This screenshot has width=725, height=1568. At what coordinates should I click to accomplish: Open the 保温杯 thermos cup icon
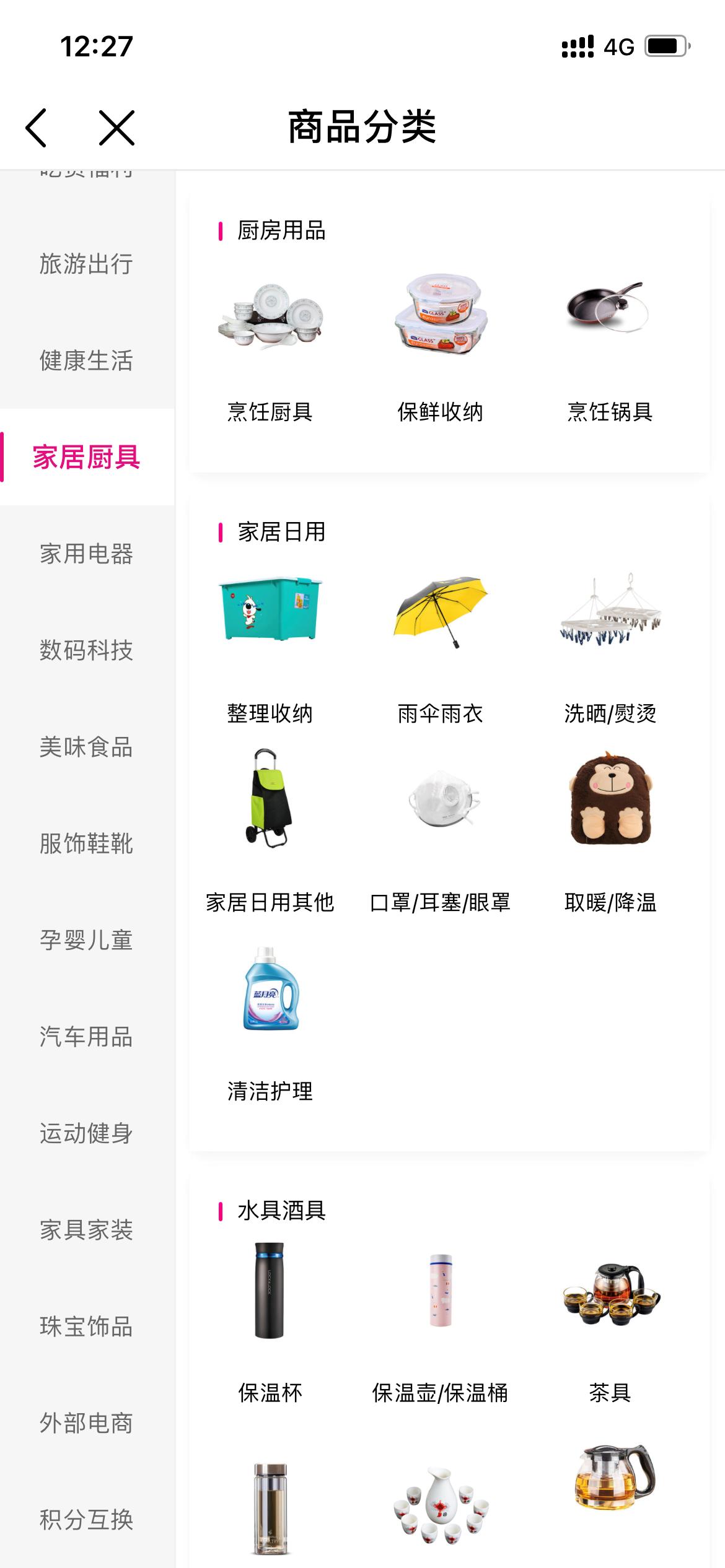coord(271,1294)
